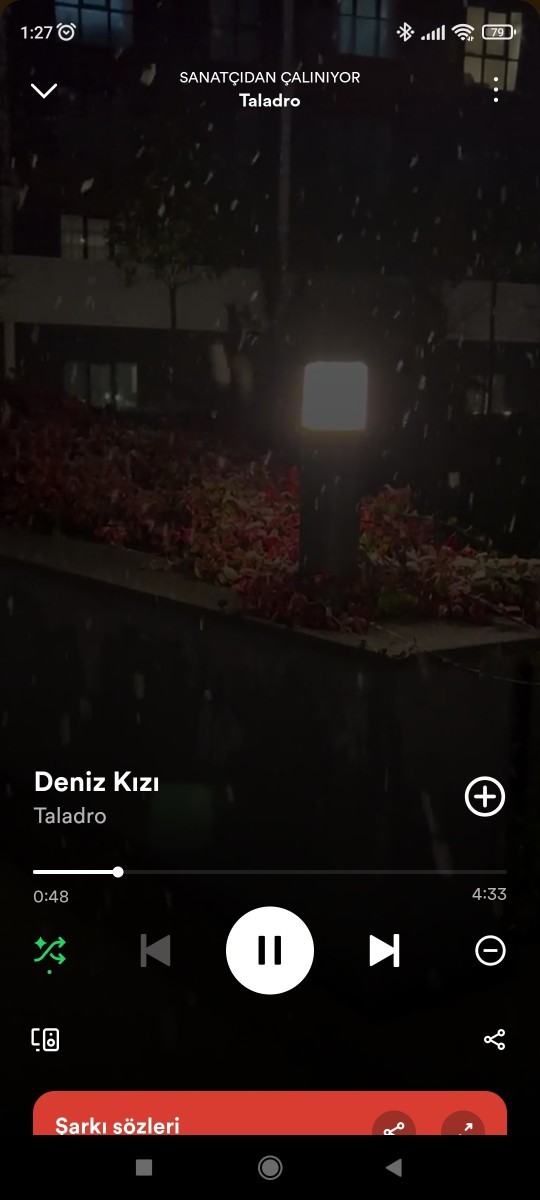Open Taladro artist name under the title
Screen dimensions: 540x1200
tap(70, 815)
